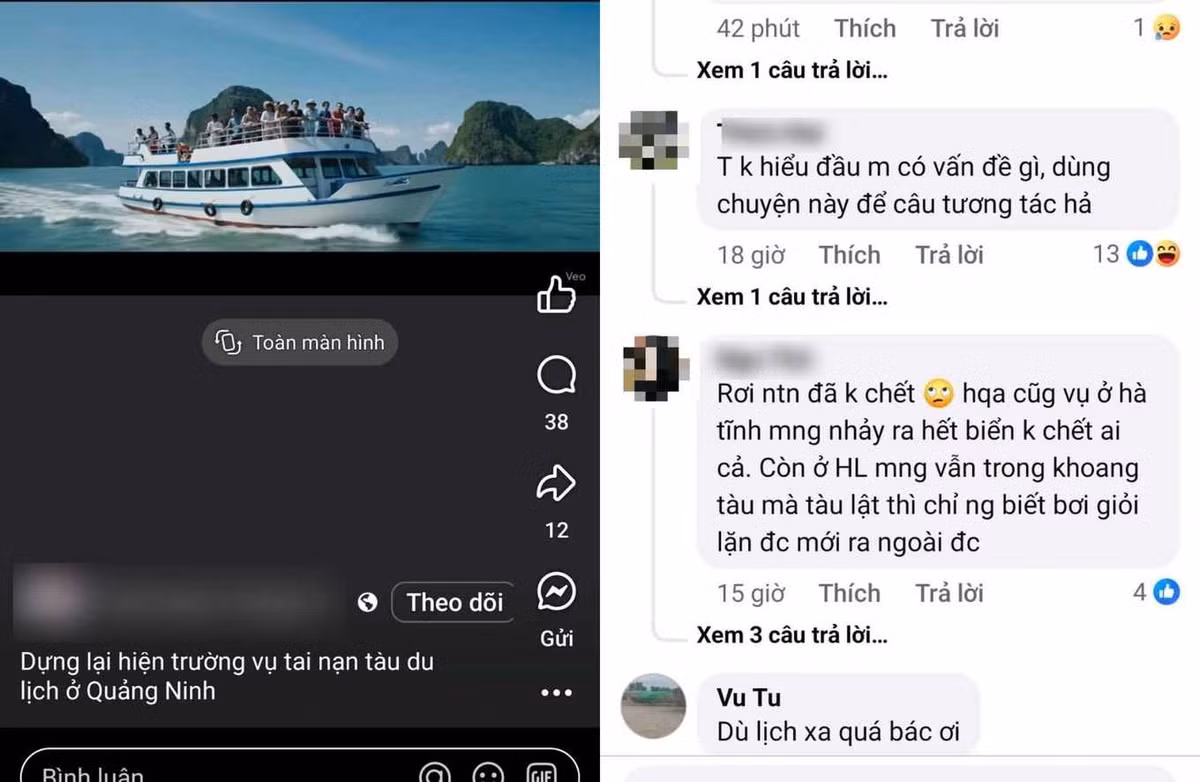
Task: Send the video through Messenger
Action: click(x=556, y=593)
